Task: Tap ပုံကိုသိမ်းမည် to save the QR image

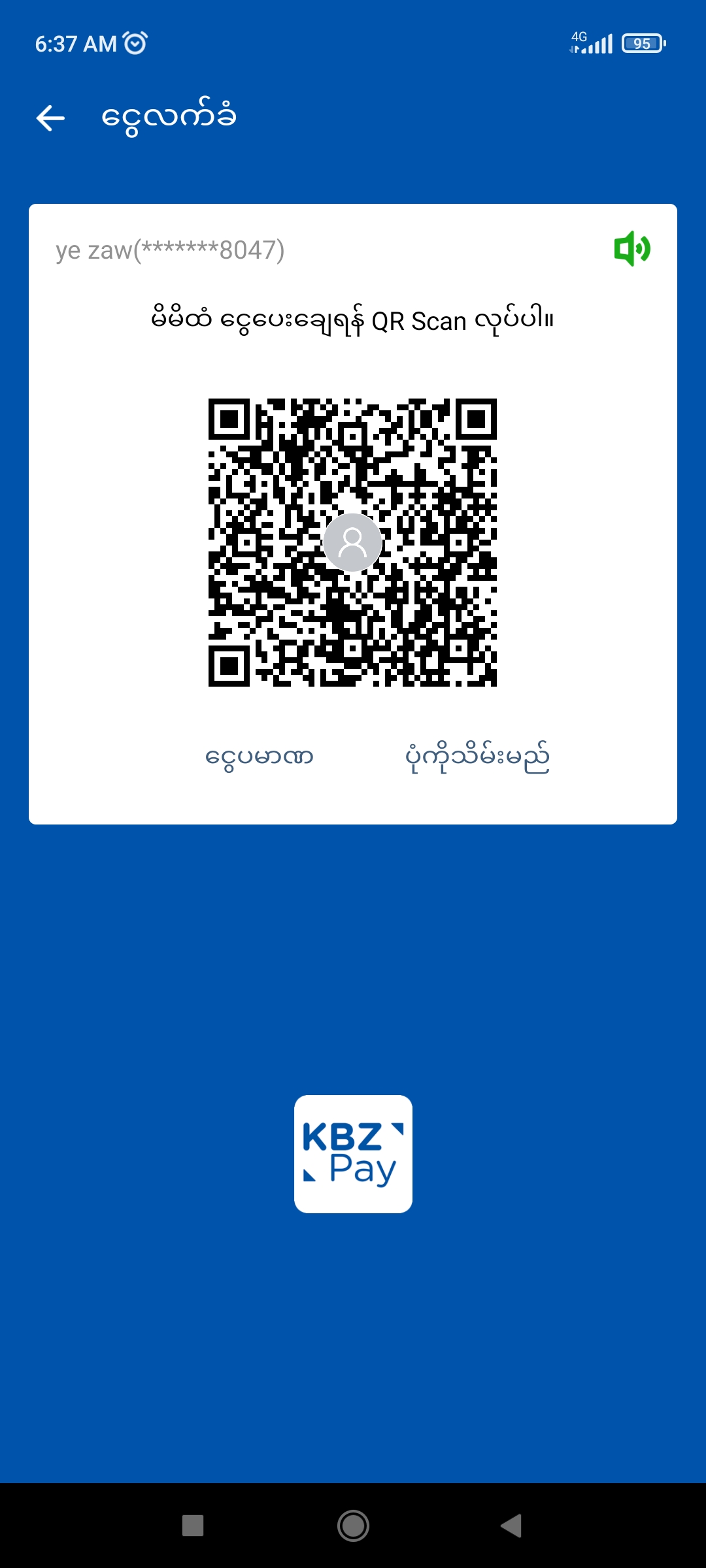Action: 477,757
